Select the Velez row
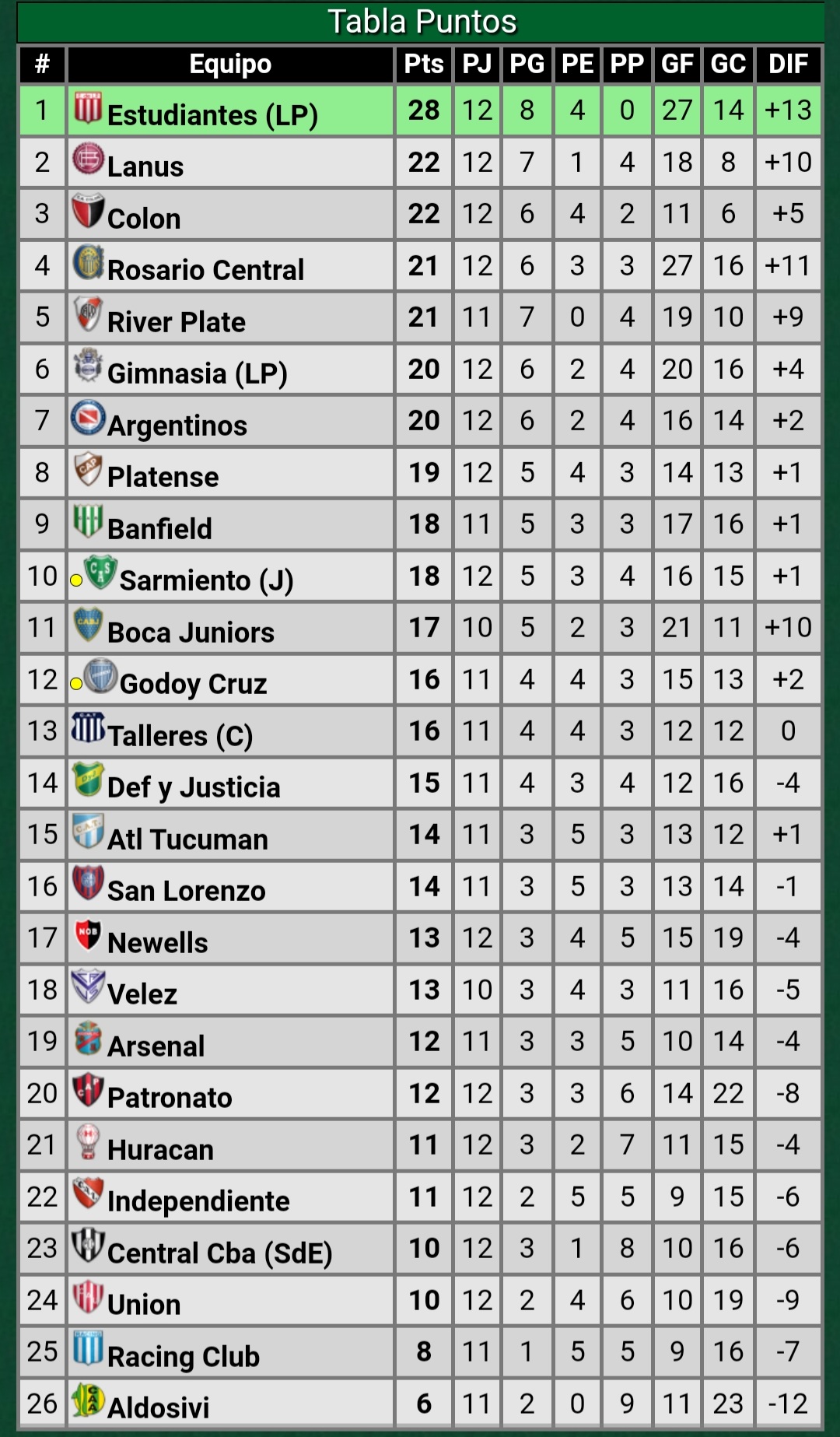 pos(142,994)
